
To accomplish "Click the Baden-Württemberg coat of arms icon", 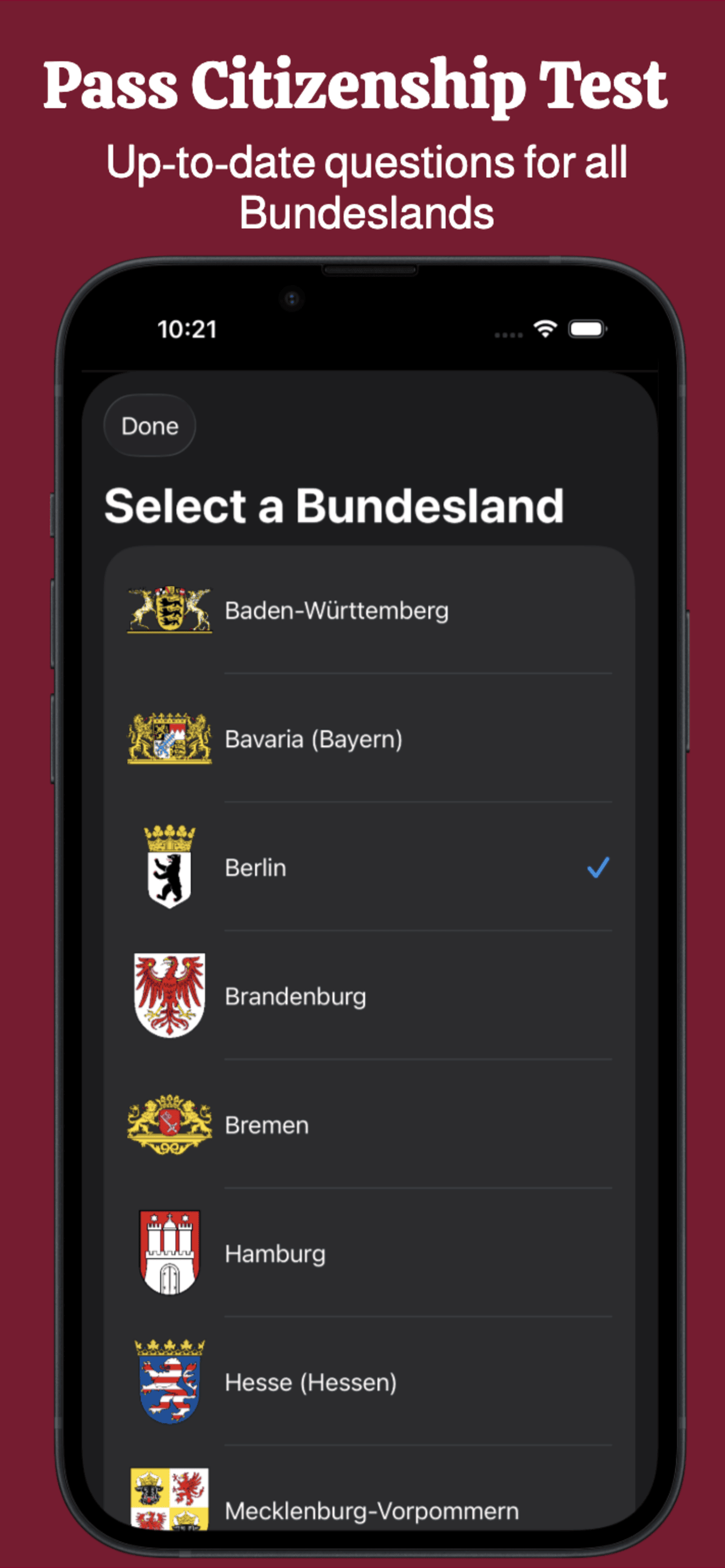I will coord(171,611).
